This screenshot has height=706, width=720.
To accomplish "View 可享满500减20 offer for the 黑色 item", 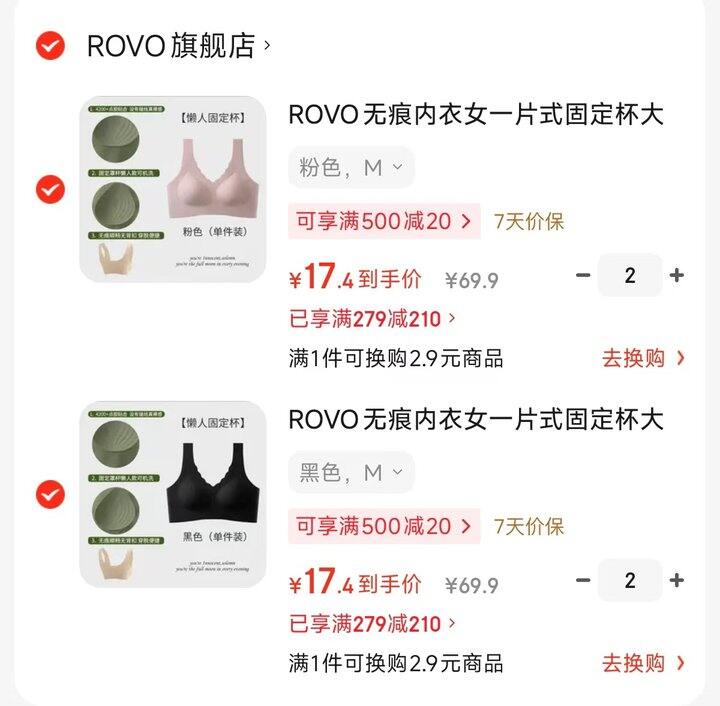I will click(x=381, y=526).
